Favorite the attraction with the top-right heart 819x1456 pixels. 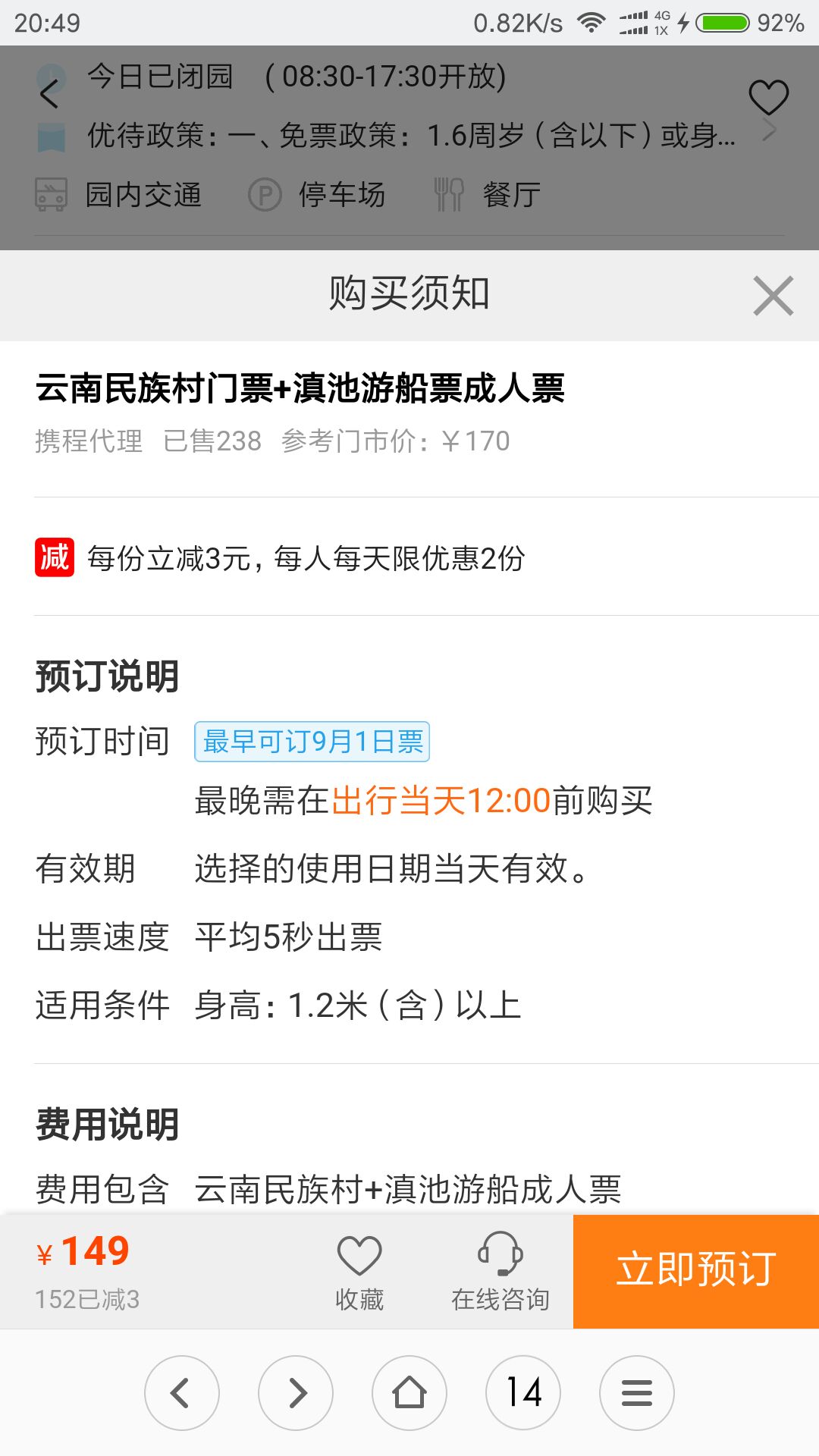(768, 97)
